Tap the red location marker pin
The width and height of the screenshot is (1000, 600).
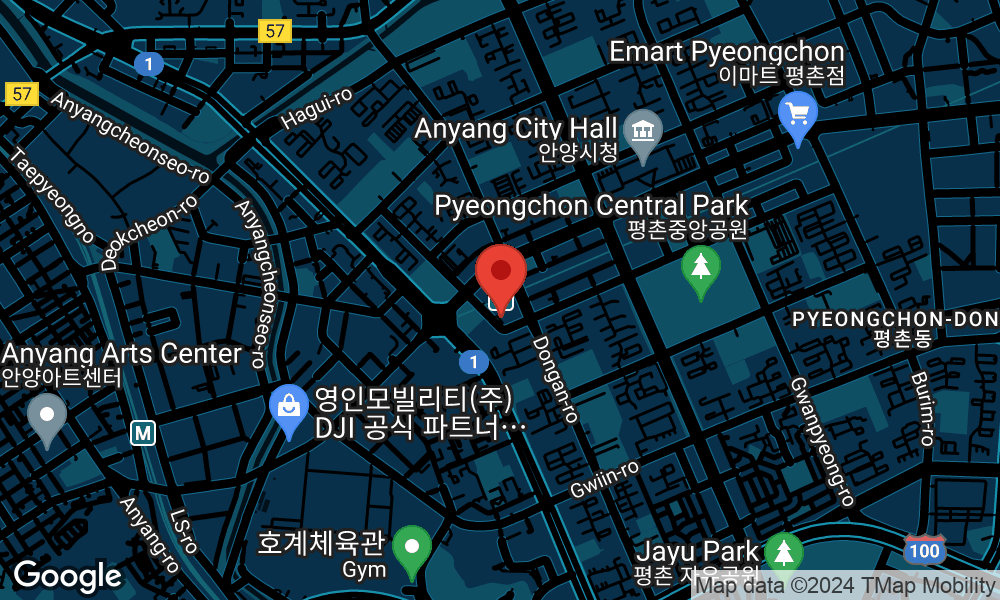501,272
